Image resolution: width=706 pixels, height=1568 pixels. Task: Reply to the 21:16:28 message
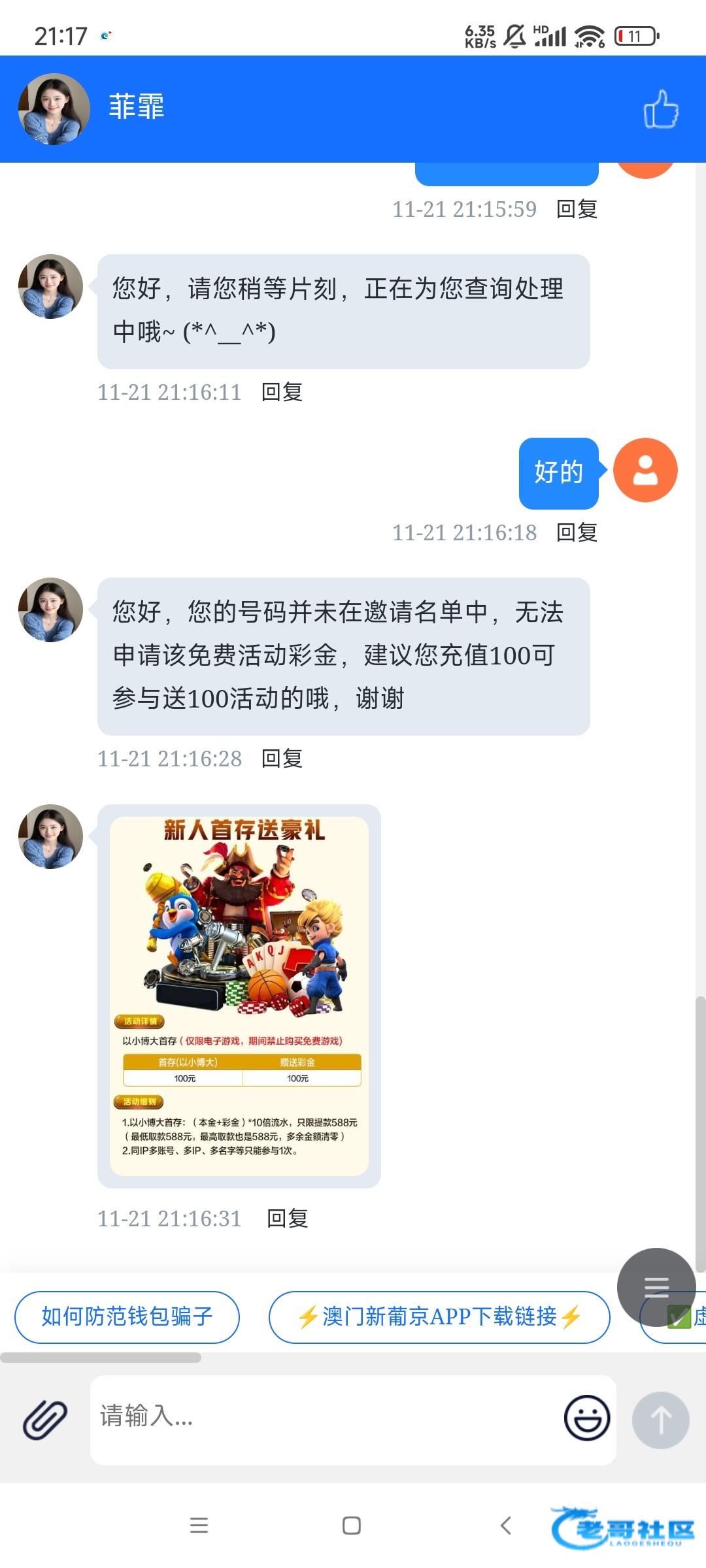point(282,759)
